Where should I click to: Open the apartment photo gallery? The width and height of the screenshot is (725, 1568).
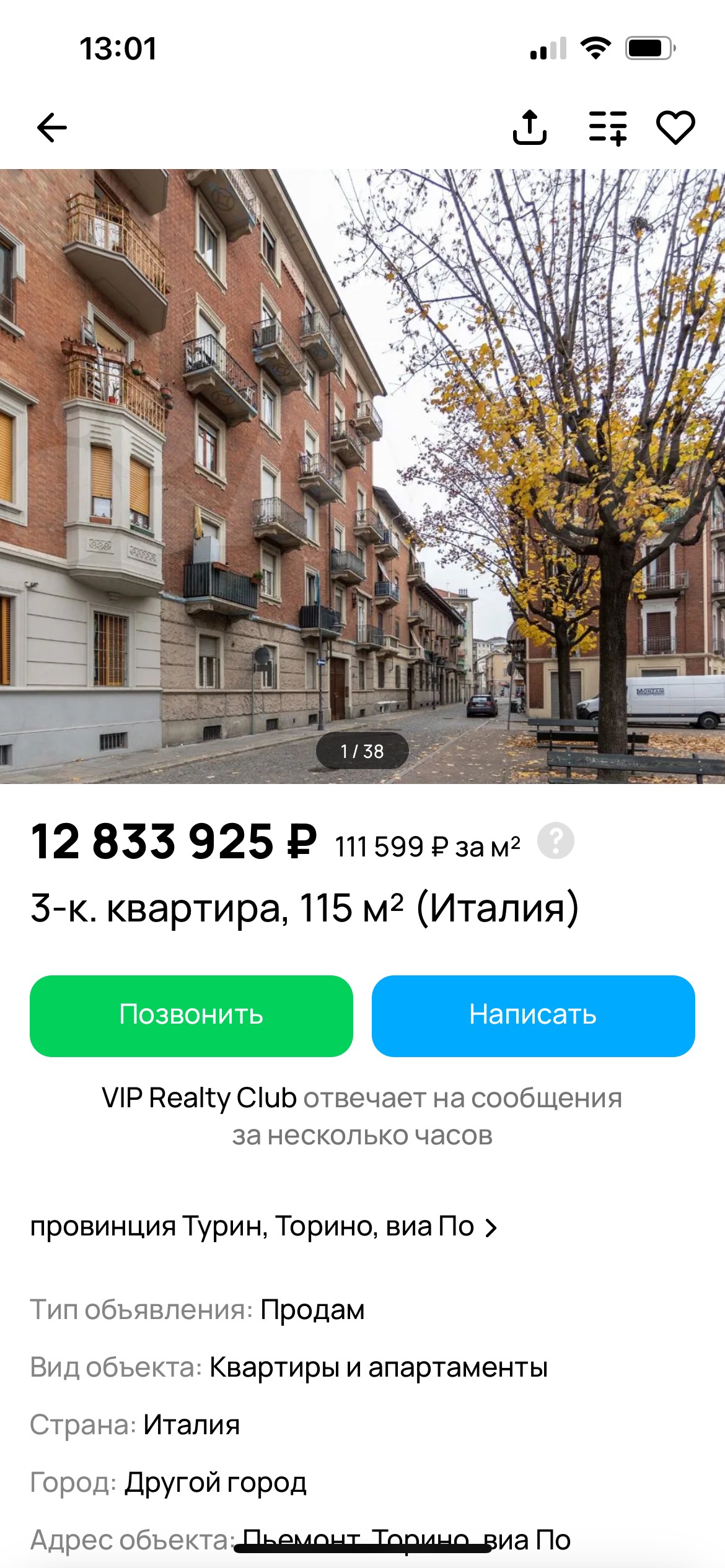362,476
